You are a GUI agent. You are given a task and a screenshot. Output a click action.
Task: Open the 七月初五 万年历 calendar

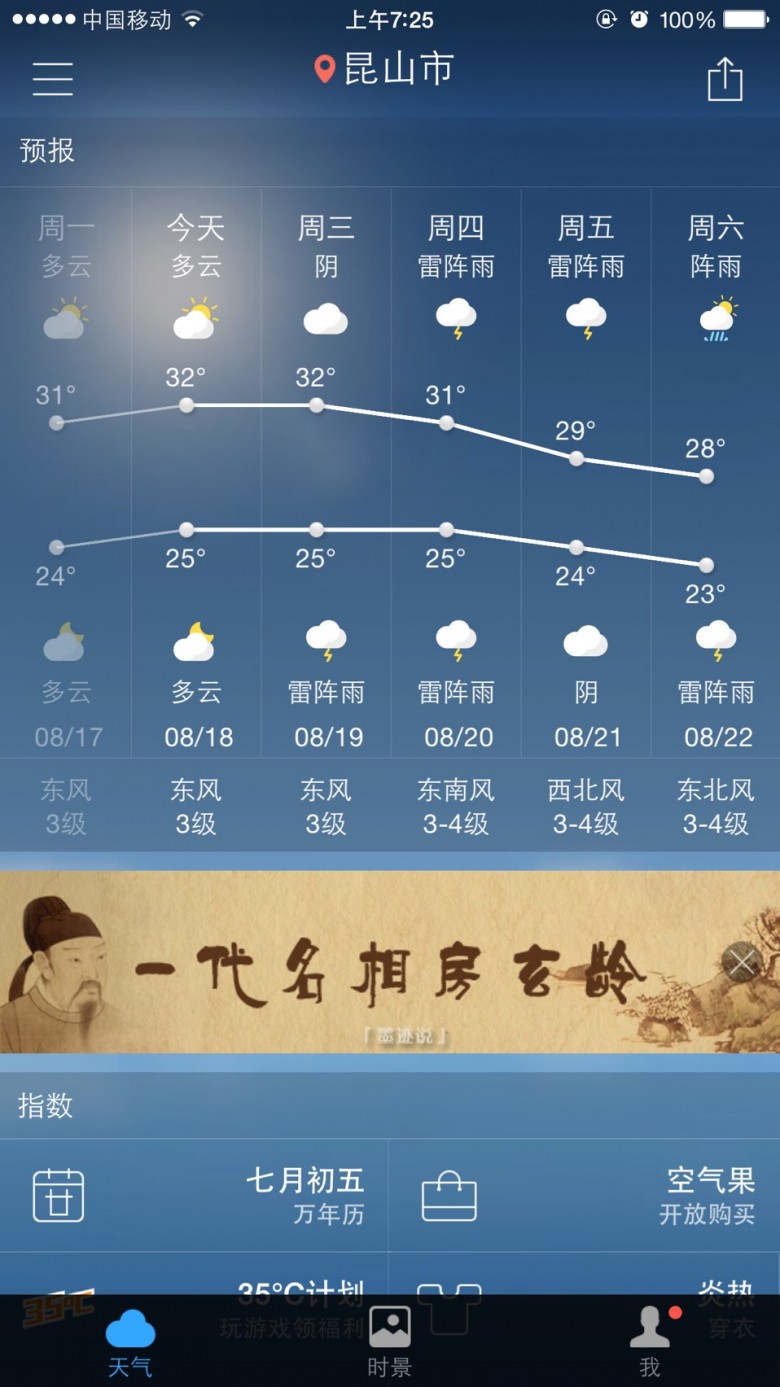click(x=194, y=1196)
